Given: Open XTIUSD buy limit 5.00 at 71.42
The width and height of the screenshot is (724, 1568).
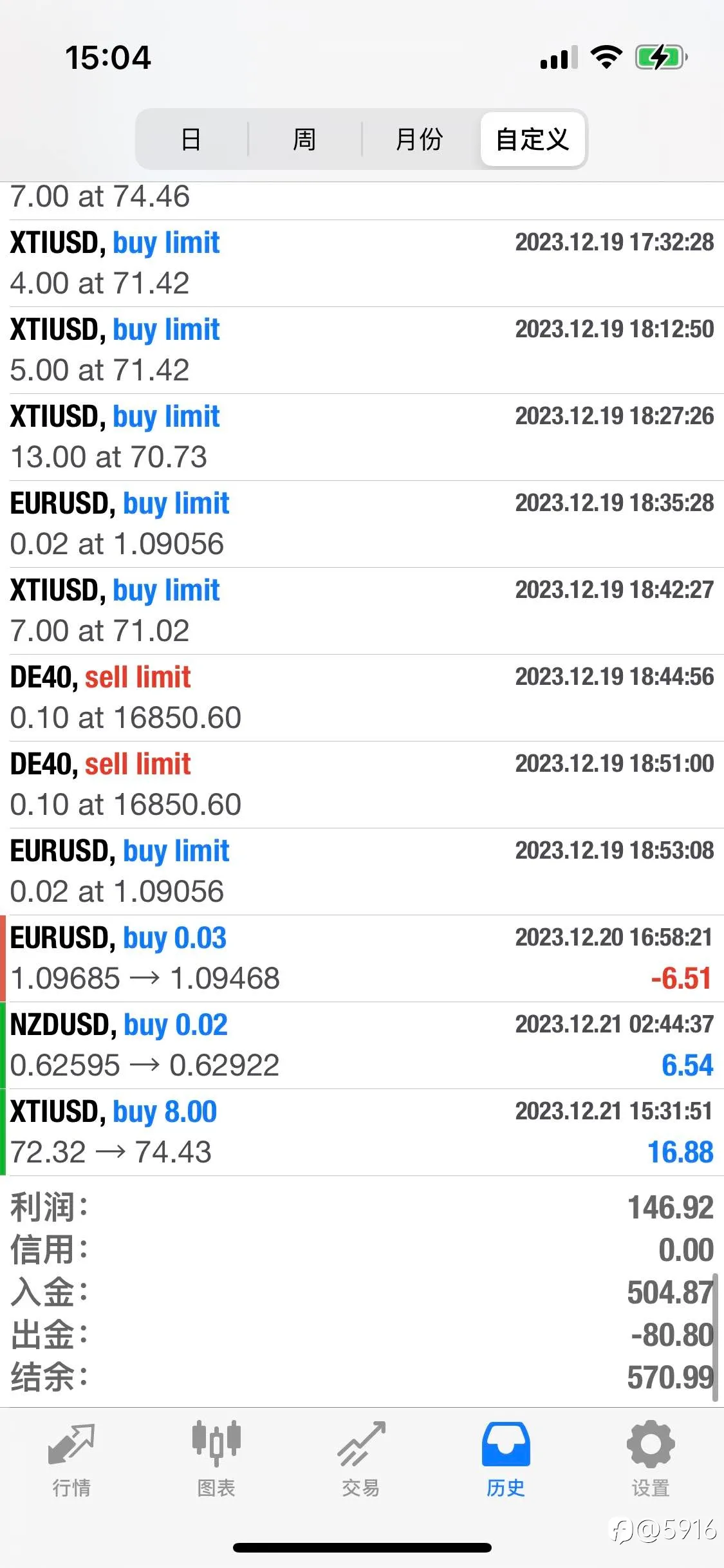Looking at the screenshot, I should click(x=362, y=350).
